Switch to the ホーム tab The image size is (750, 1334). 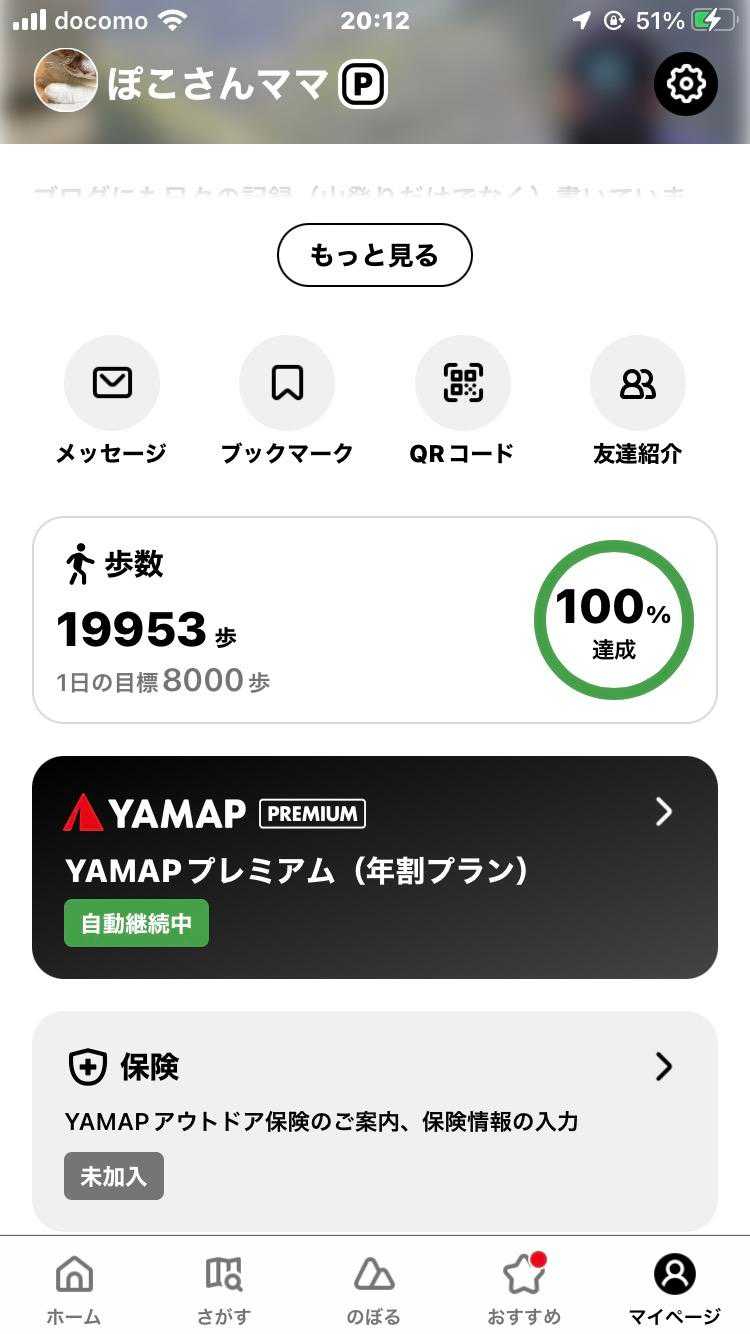74,1288
